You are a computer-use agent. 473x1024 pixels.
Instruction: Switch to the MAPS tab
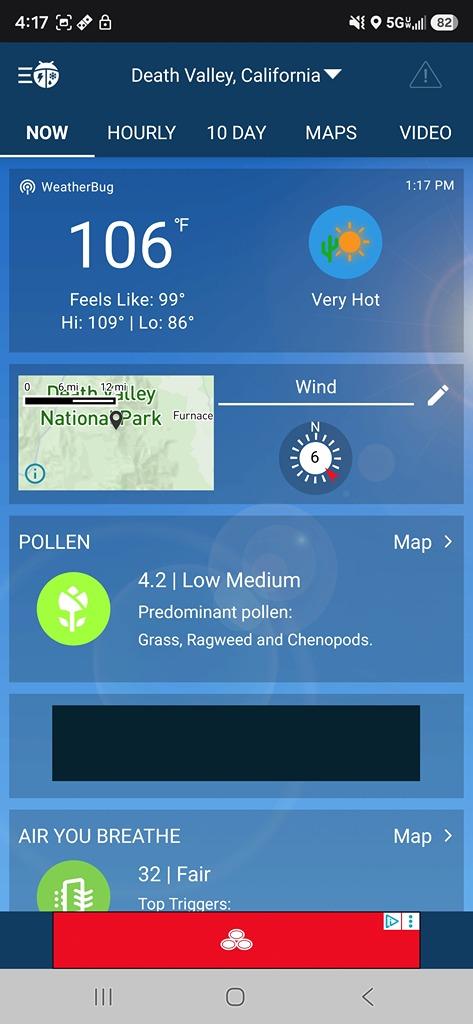[x=331, y=133]
